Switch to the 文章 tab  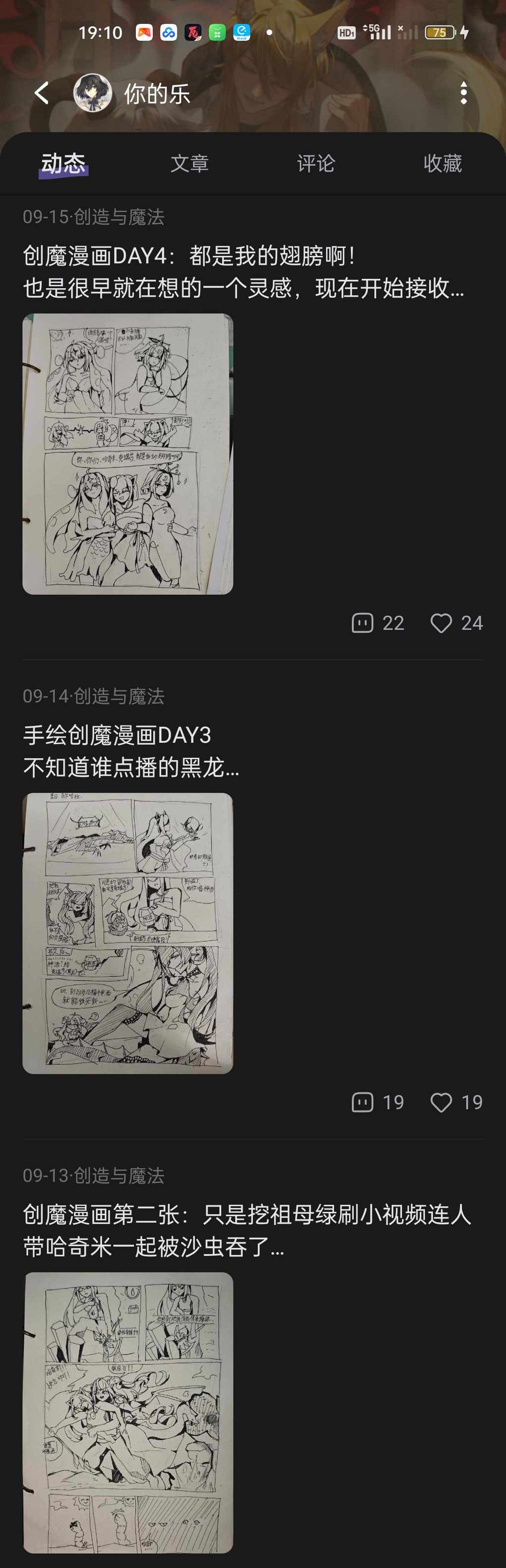tap(190, 163)
